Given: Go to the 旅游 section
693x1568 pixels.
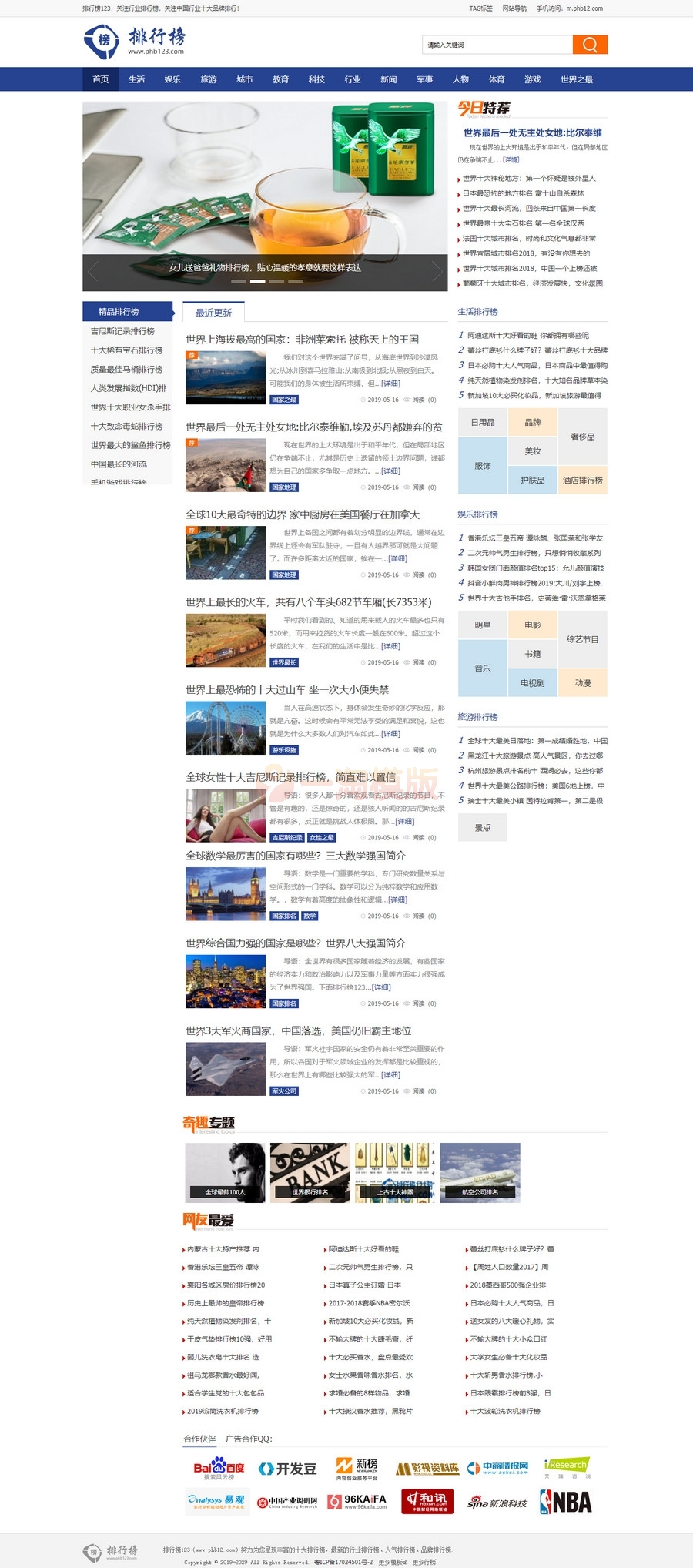Looking at the screenshot, I should coord(209,79).
